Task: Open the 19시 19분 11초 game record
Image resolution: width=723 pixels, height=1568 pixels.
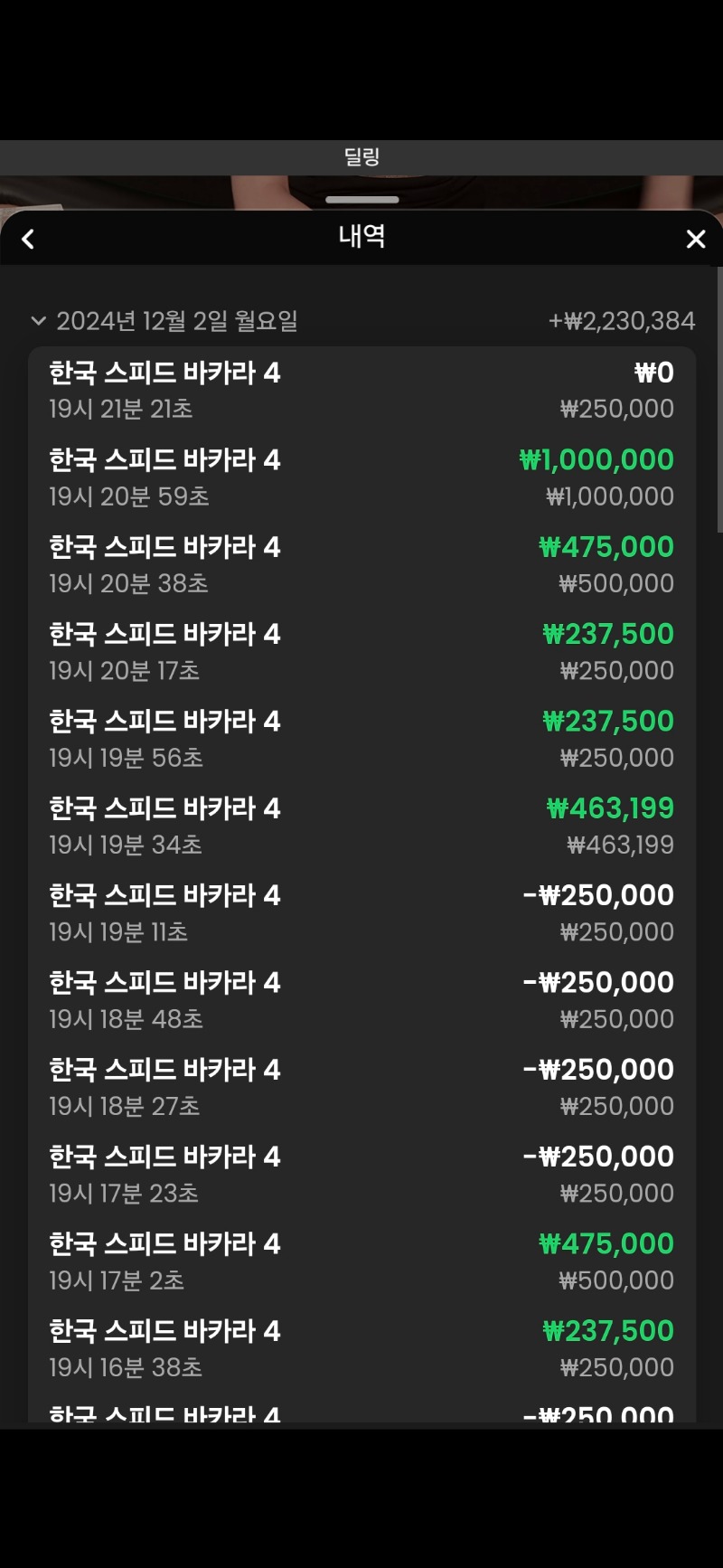Action: (x=361, y=912)
